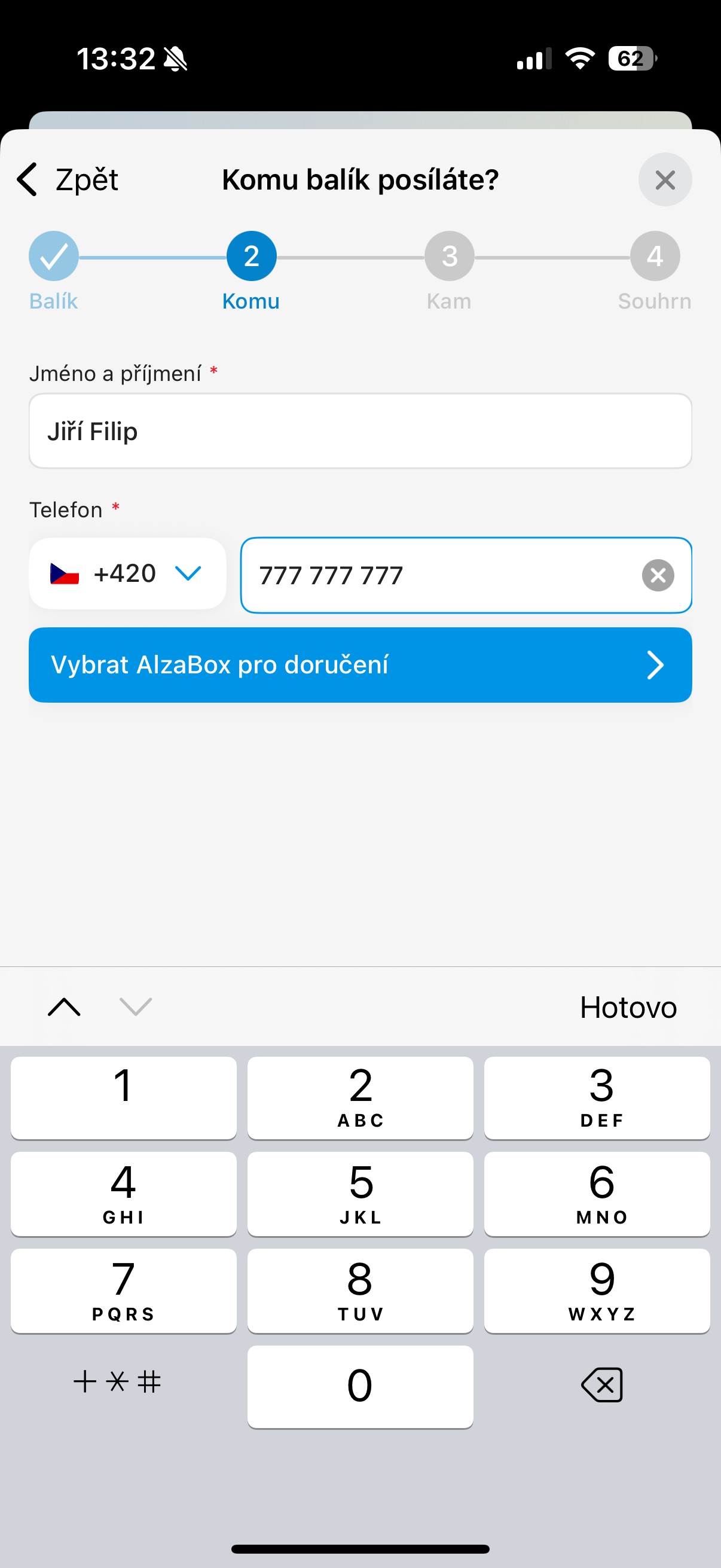721x1568 pixels.
Task: Clear the entered phone number
Action: click(x=658, y=575)
